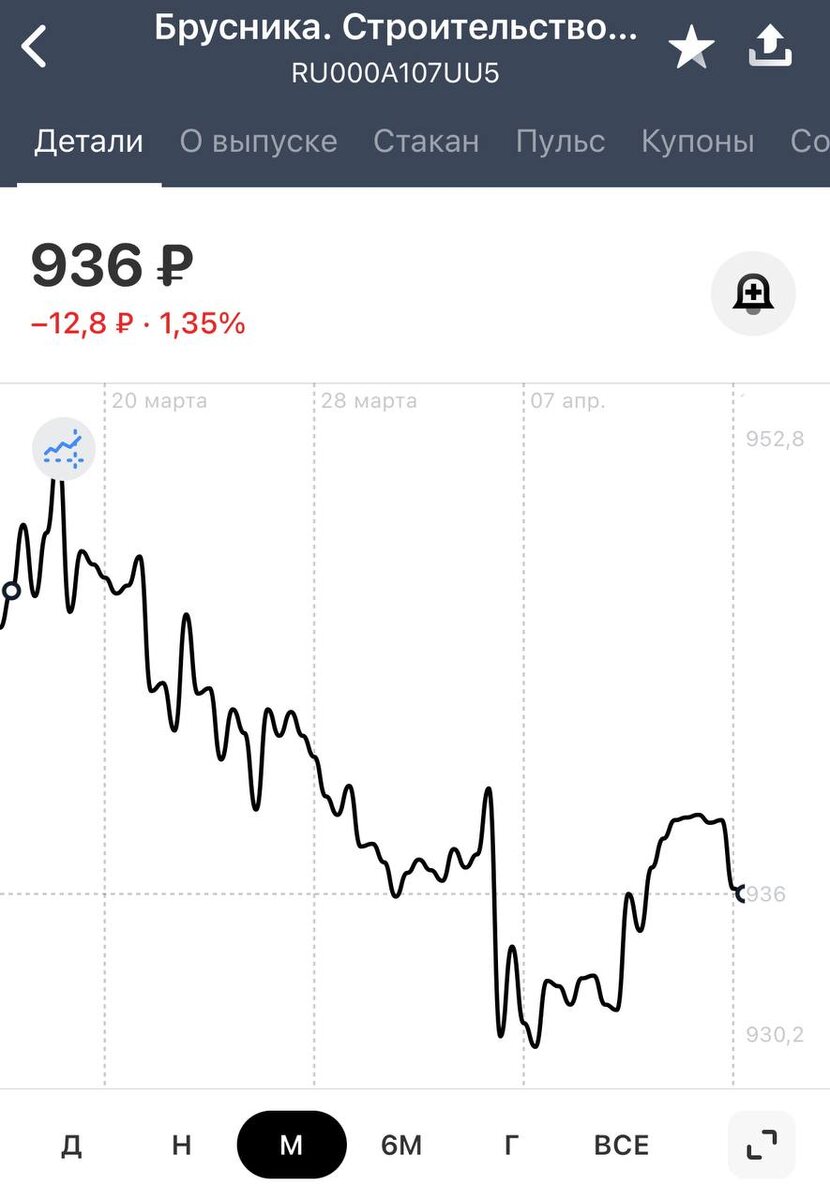This screenshot has width=830, height=1200.
Task: Select the Д day chart period
Action: (x=71, y=1144)
